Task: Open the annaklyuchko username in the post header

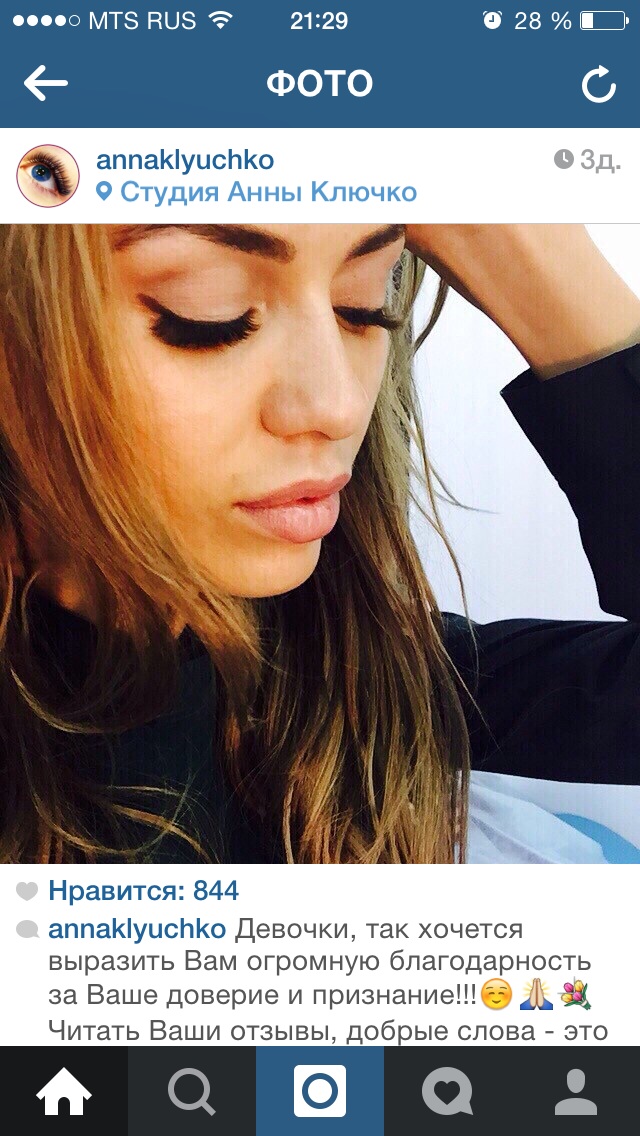Action: pos(185,160)
